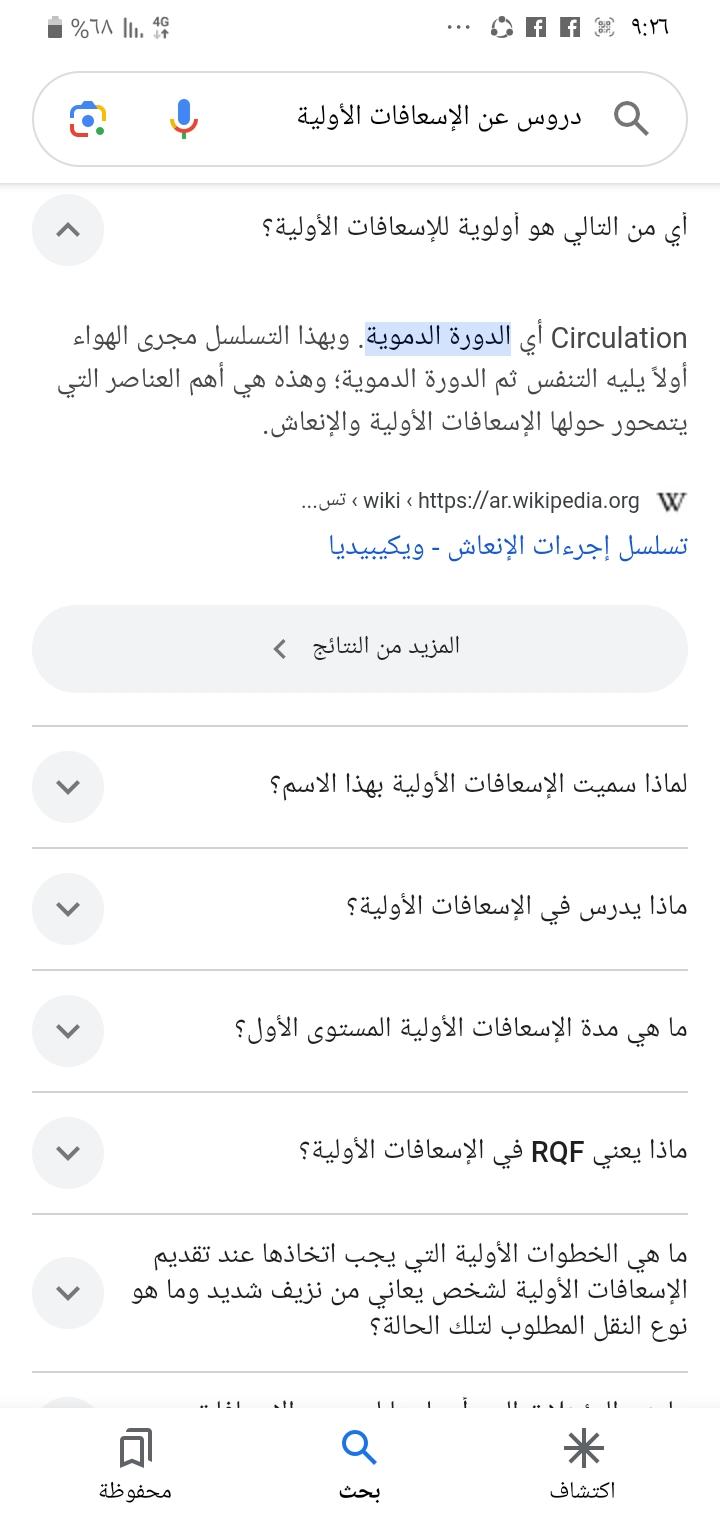Expand the RQF first aid question
The image size is (720, 1520).
coord(68,1153)
